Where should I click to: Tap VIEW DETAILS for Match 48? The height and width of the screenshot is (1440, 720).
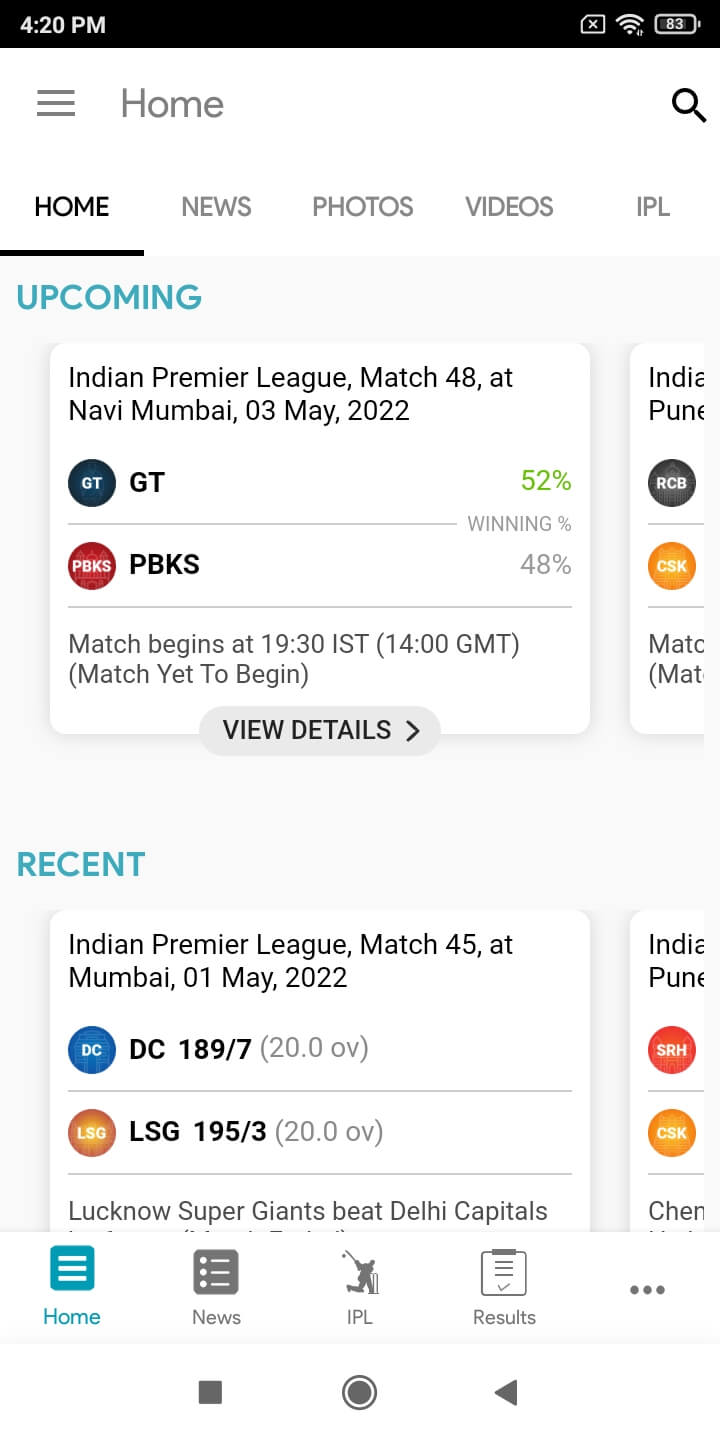pyautogui.click(x=320, y=730)
